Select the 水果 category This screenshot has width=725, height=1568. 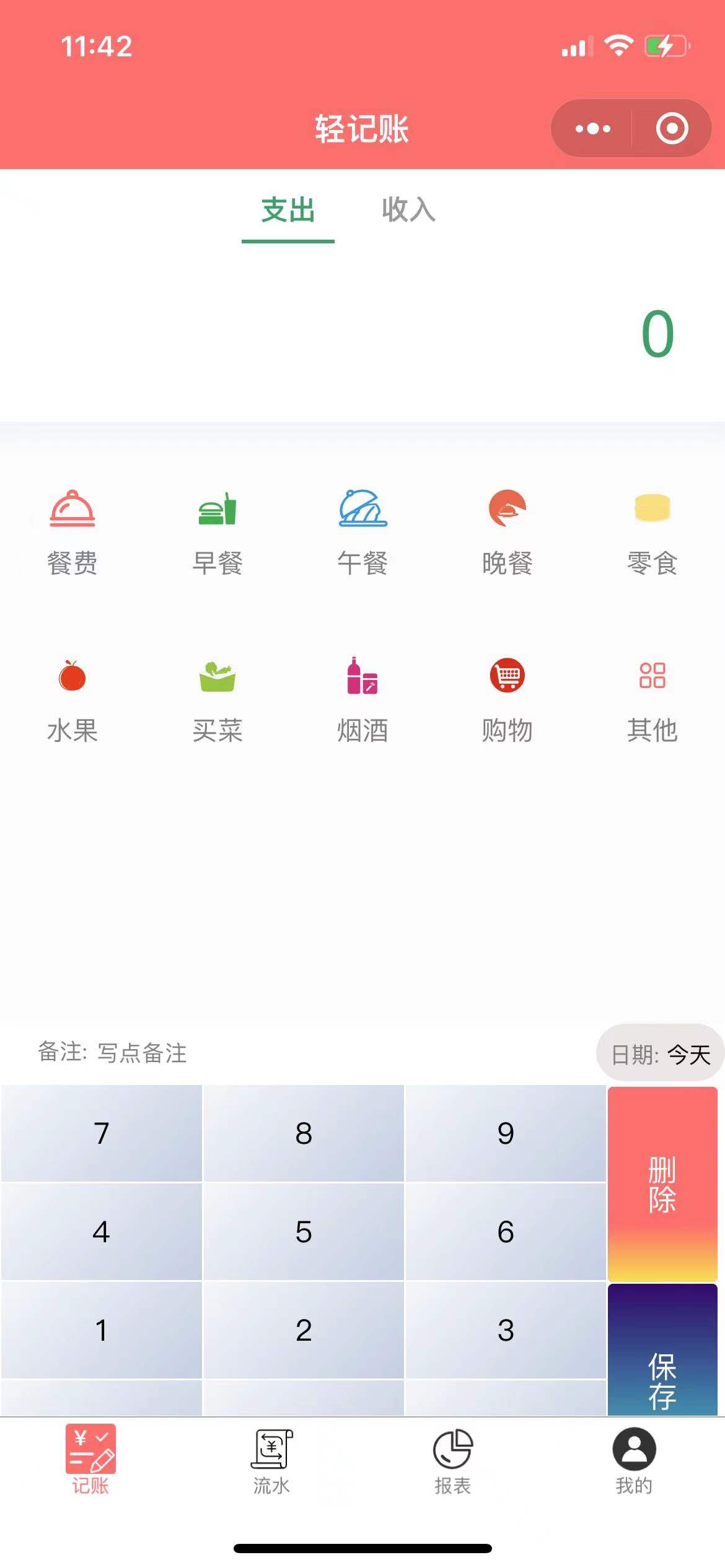point(72,699)
